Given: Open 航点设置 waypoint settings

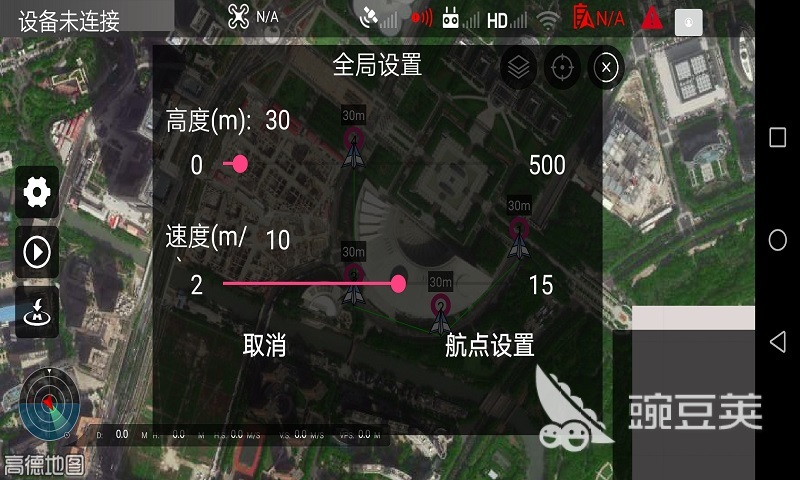Looking at the screenshot, I should pyautogui.click(x=489, y=346).
